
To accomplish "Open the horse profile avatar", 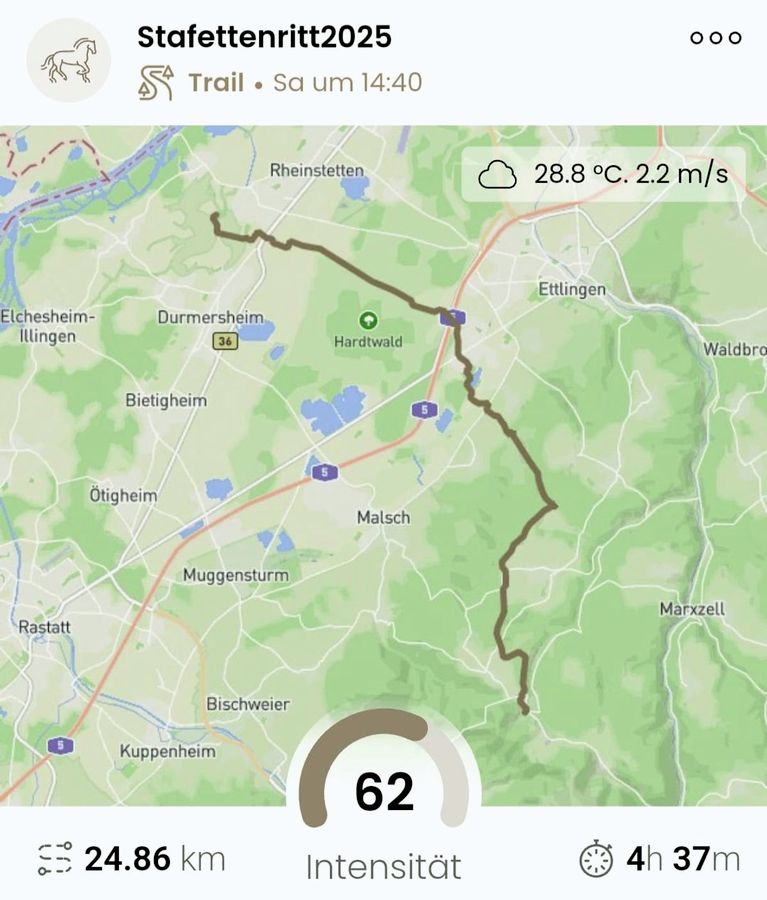I will tap(68, 60).
